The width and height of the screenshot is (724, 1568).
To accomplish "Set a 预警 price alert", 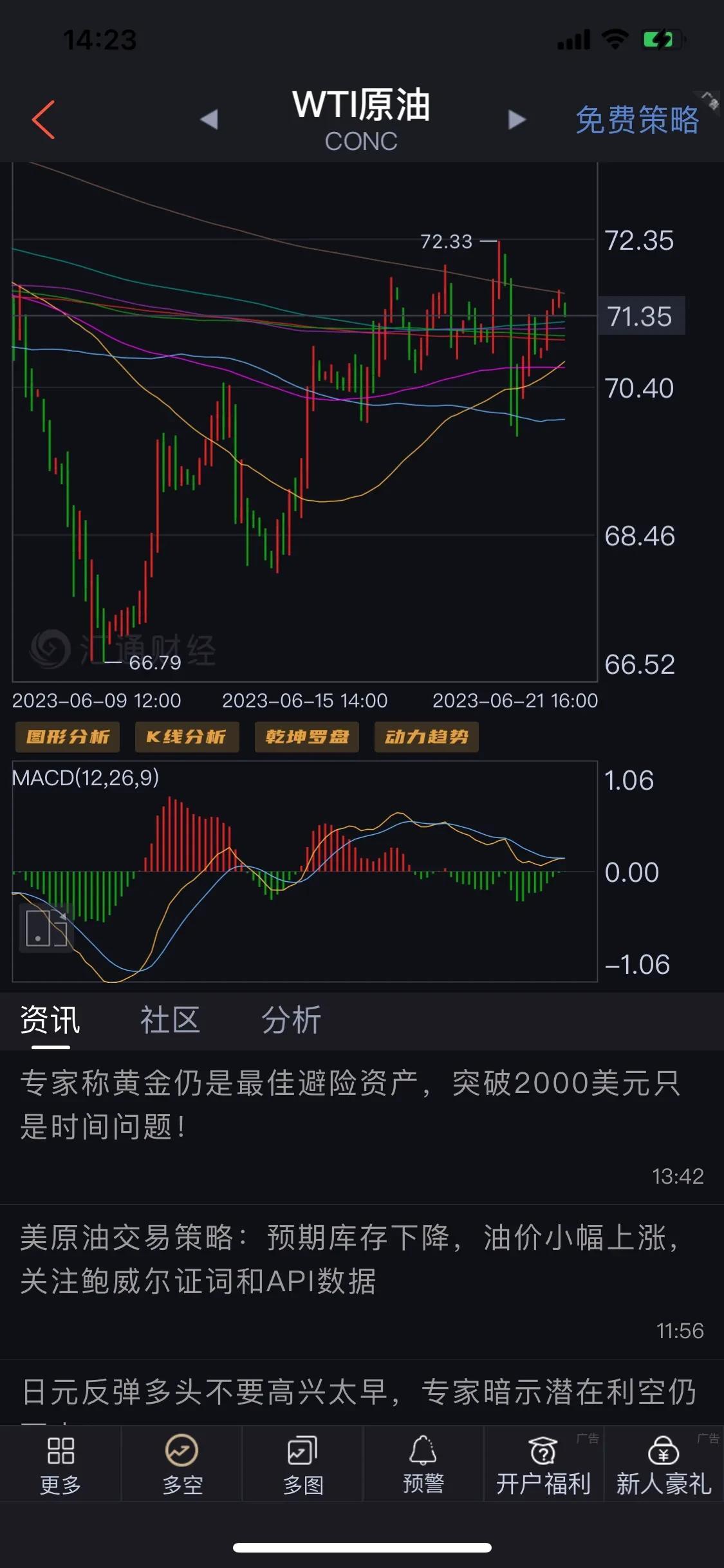I will click(423, 1464).
